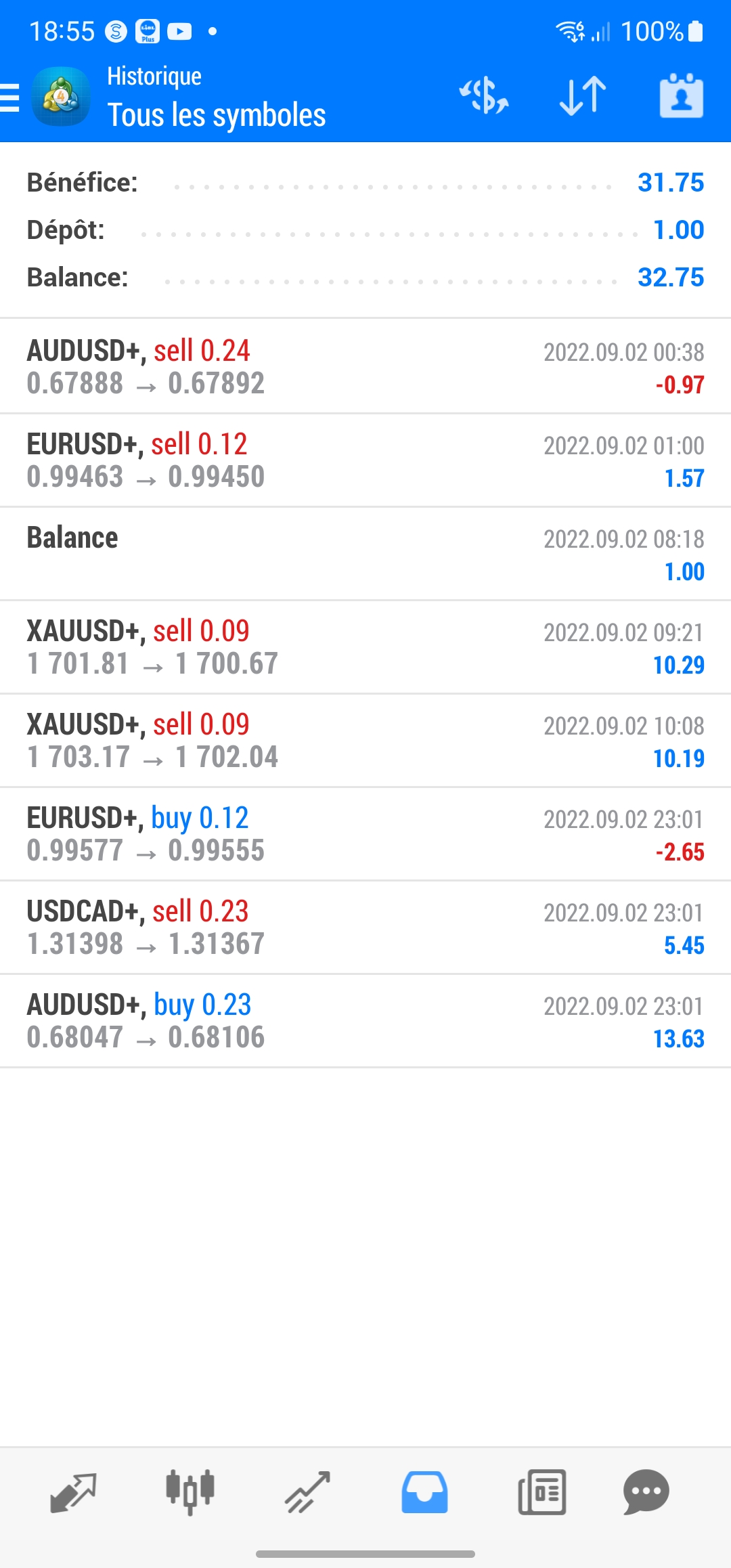
Task: Switch to the Quotes tab
Action: [x=73, y=1492]
